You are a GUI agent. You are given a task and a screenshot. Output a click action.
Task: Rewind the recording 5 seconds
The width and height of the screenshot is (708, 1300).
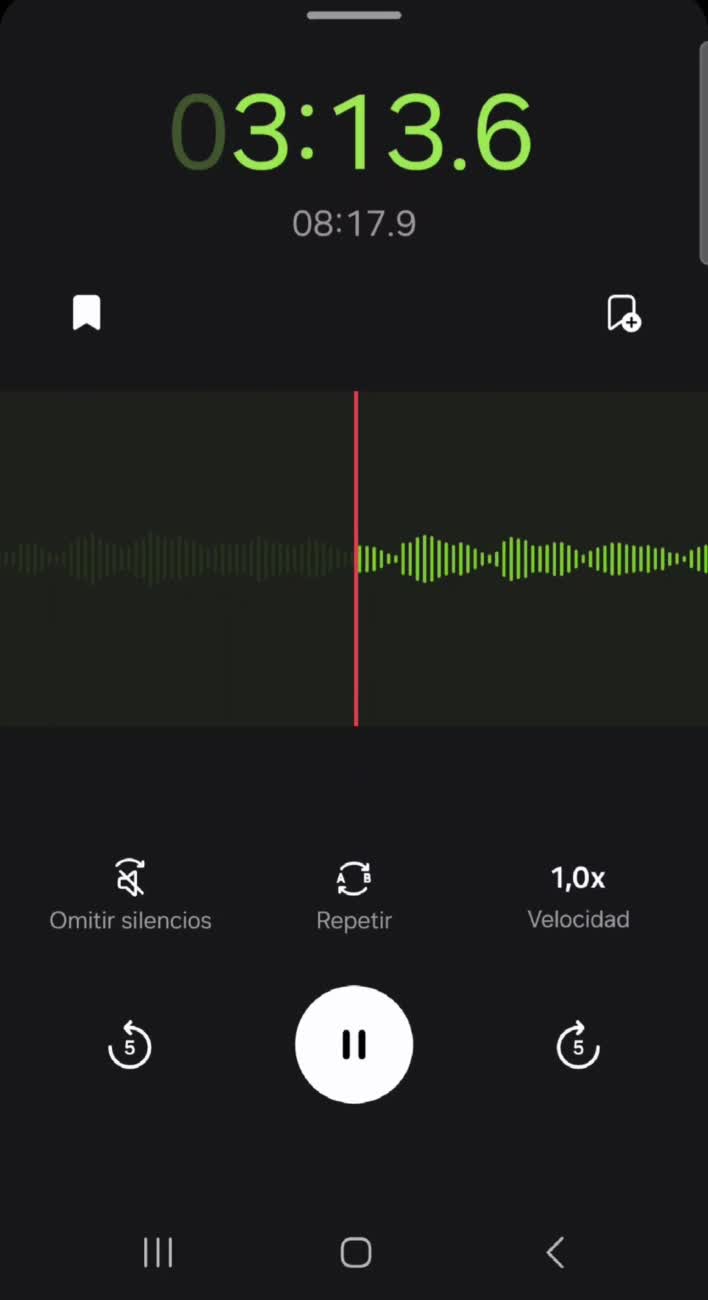pyautogui.click(x=129, y=1046)
